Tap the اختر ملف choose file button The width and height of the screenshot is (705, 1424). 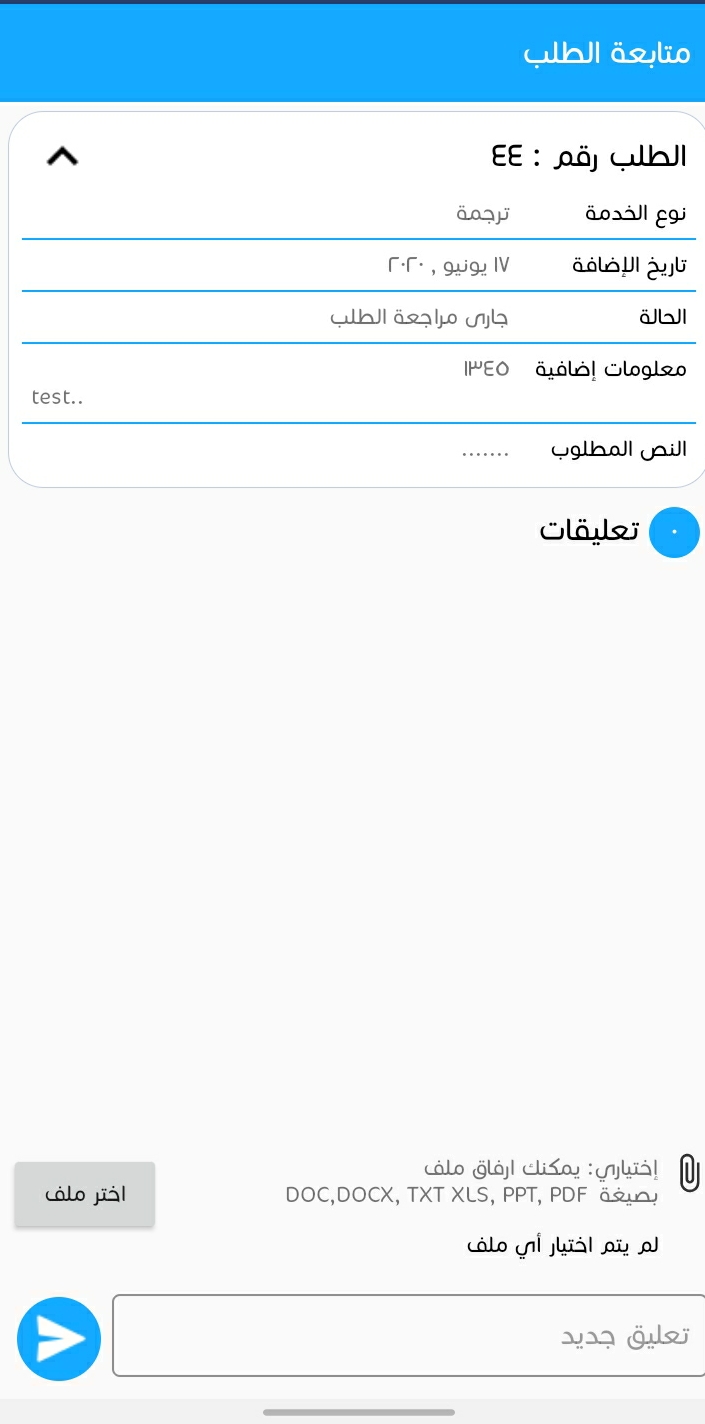tap(85, 1194)
